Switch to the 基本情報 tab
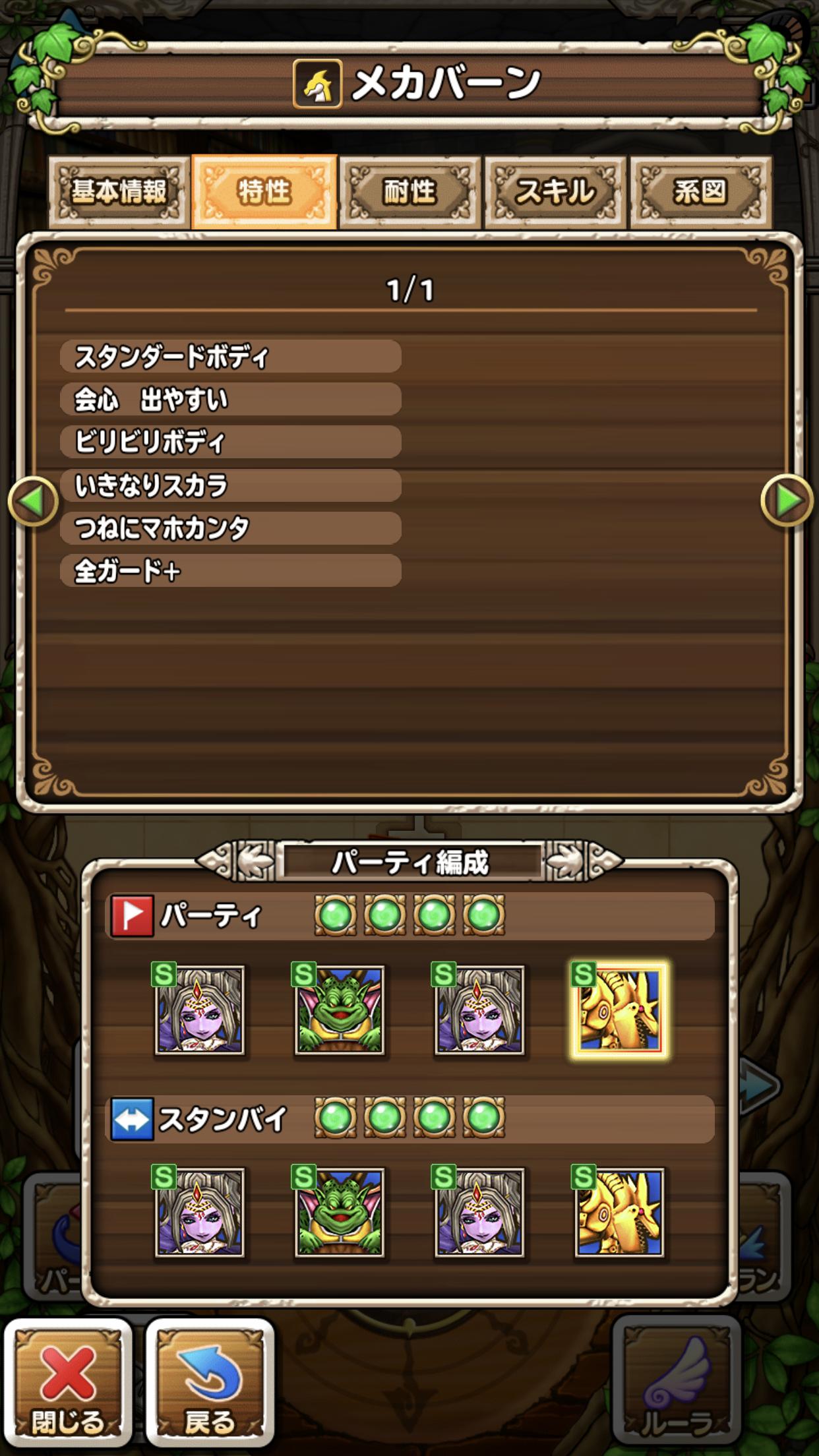Screen dimensions: 819x1456 point(119,192)
